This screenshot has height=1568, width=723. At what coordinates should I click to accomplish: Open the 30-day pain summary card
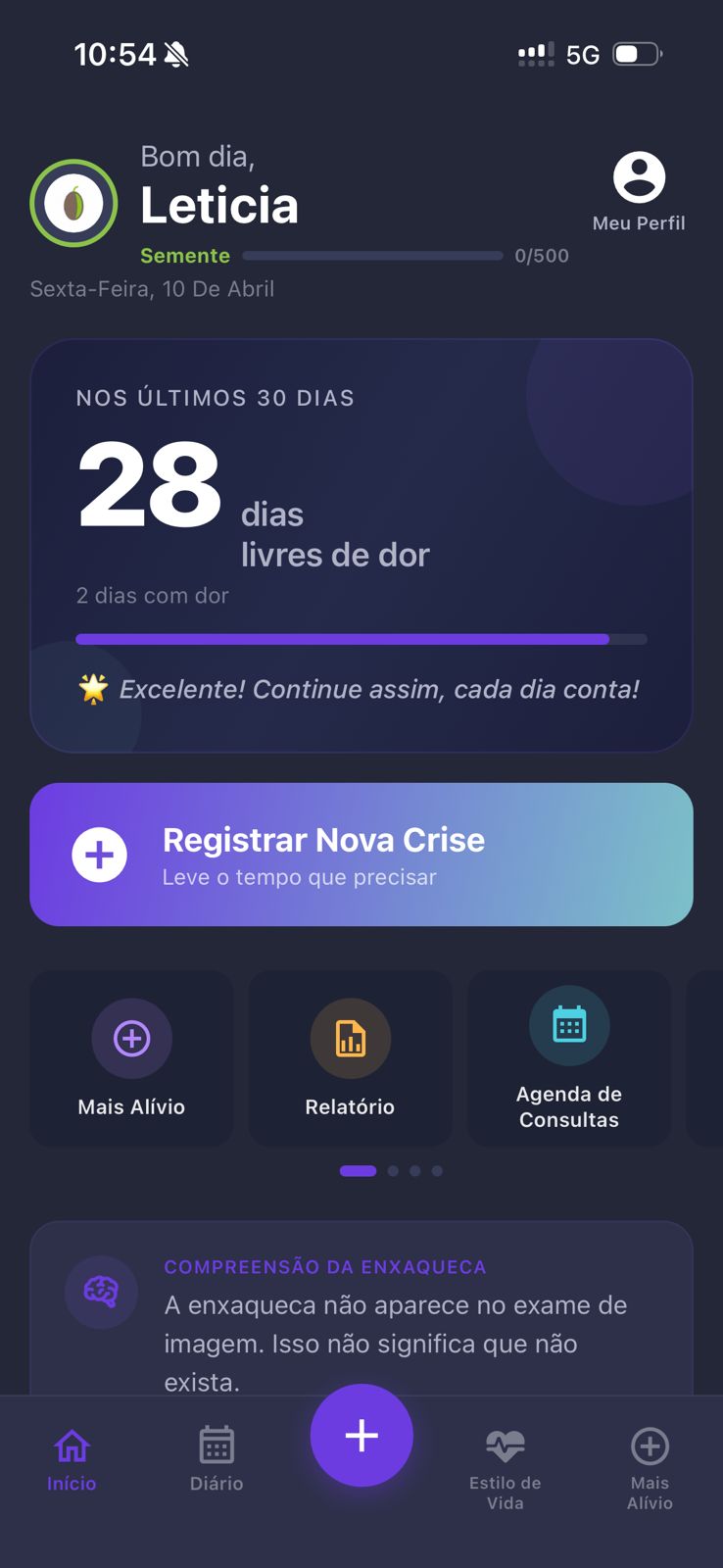361,539
